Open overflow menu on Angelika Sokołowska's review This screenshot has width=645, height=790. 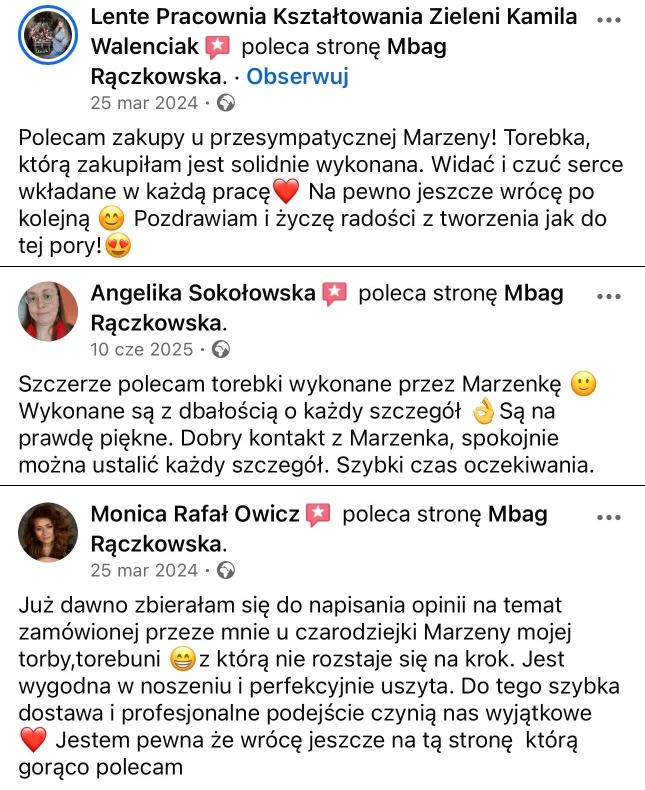point(608,295)
